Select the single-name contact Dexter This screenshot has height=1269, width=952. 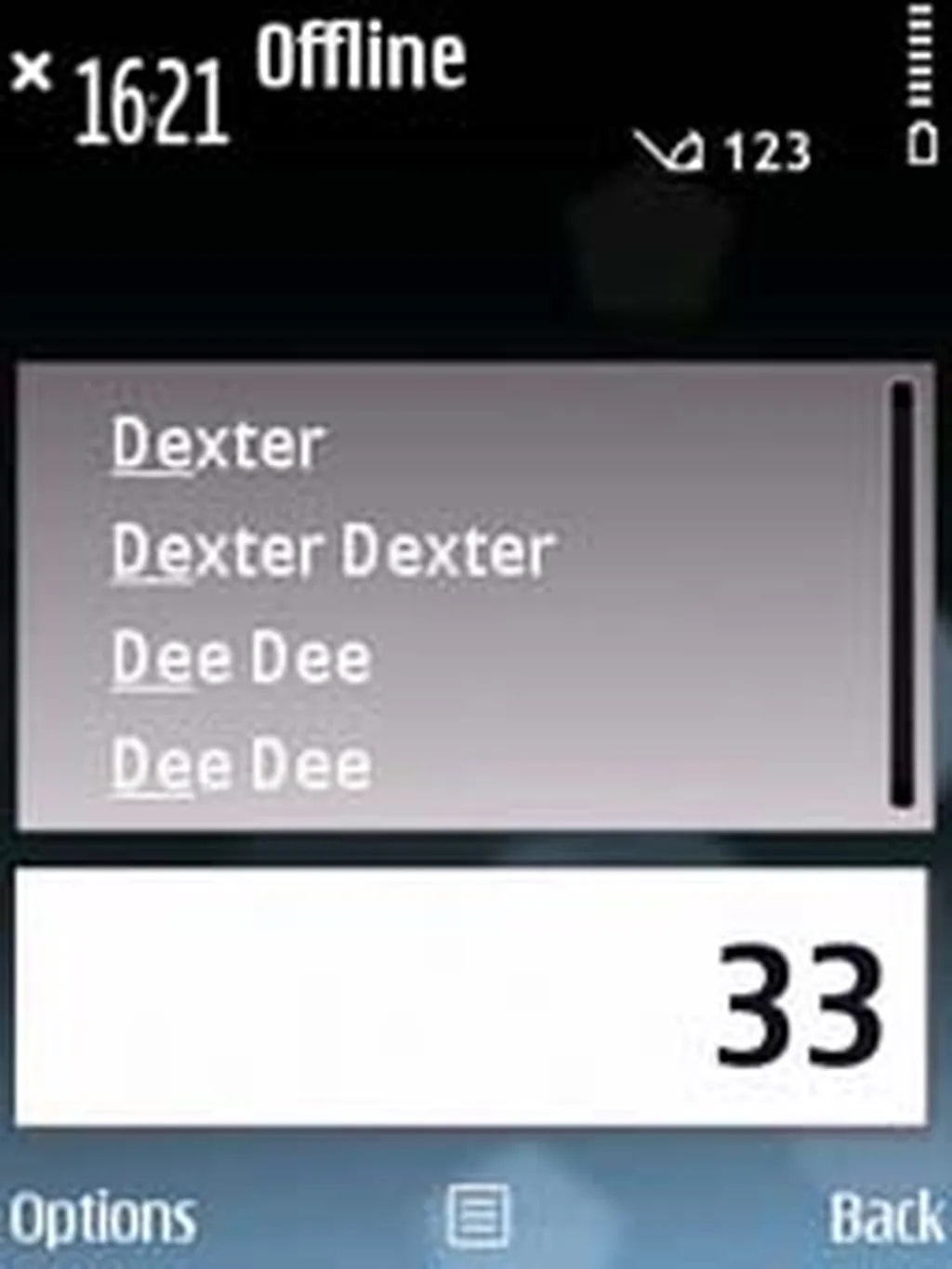click(x=219, y=444)
